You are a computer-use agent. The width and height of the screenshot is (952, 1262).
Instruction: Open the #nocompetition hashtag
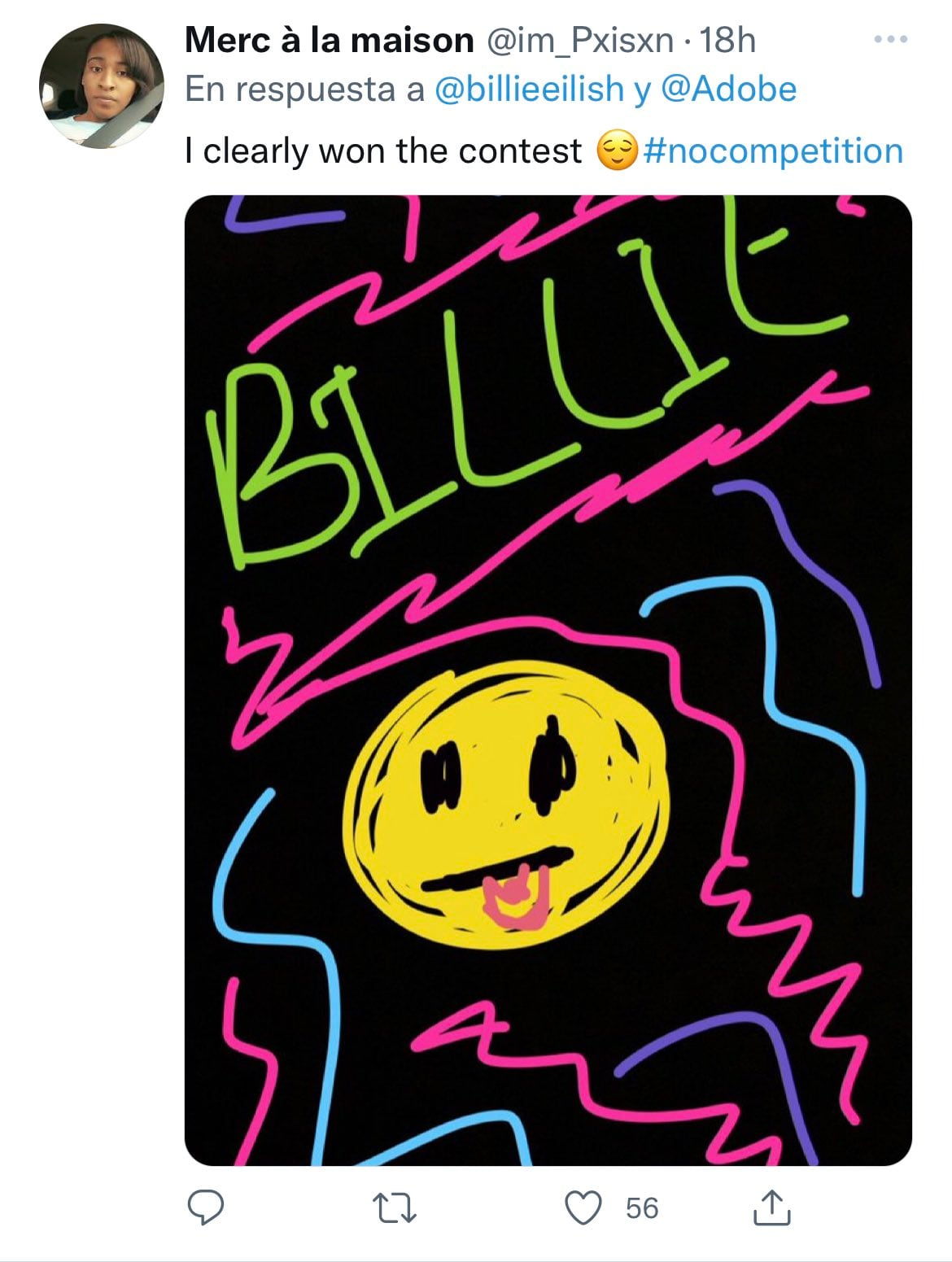[773, 151]
